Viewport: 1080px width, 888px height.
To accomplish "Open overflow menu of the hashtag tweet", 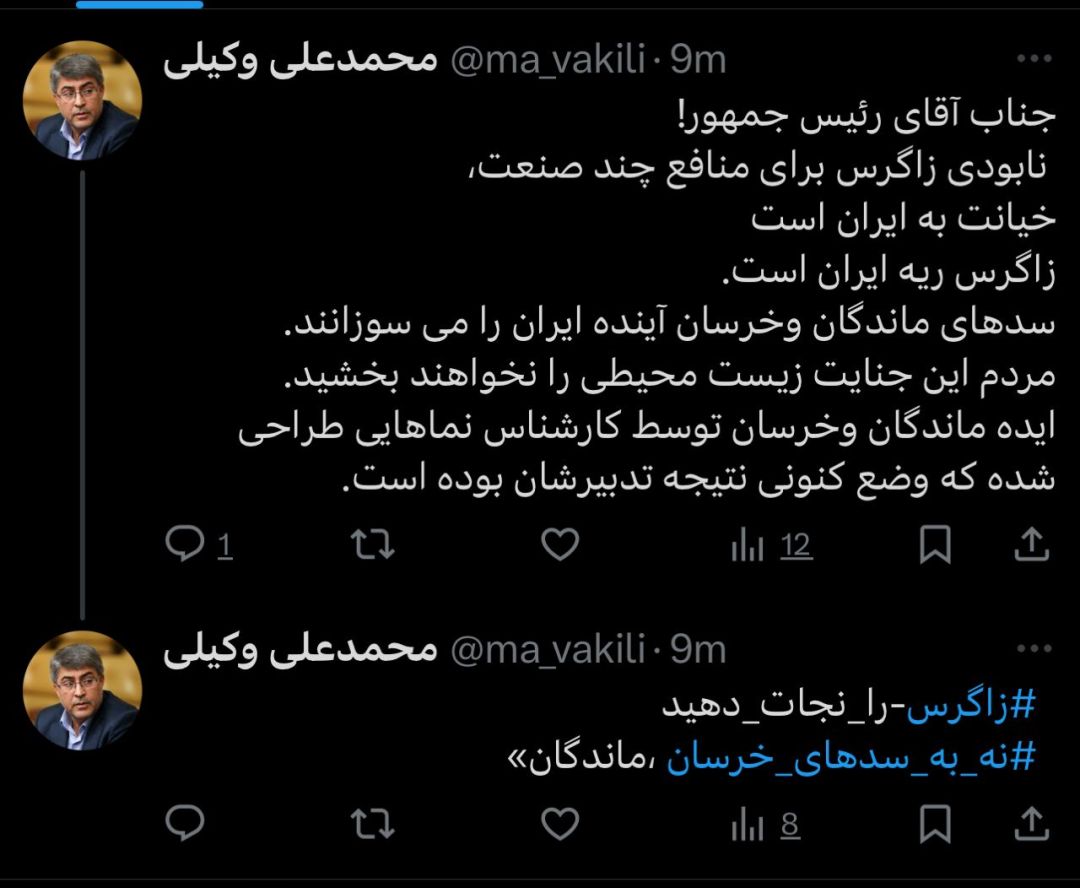I will [1033, 648].
